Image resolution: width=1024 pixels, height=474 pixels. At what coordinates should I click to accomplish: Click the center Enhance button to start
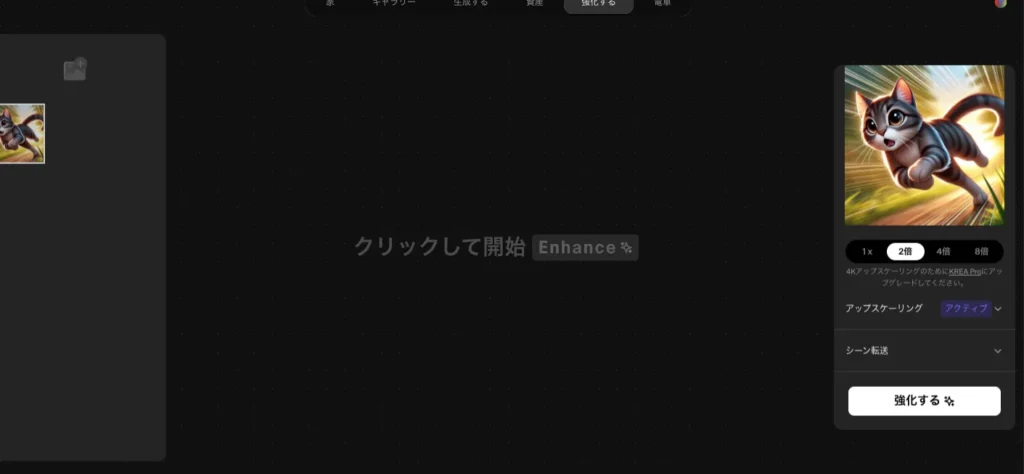585,247
